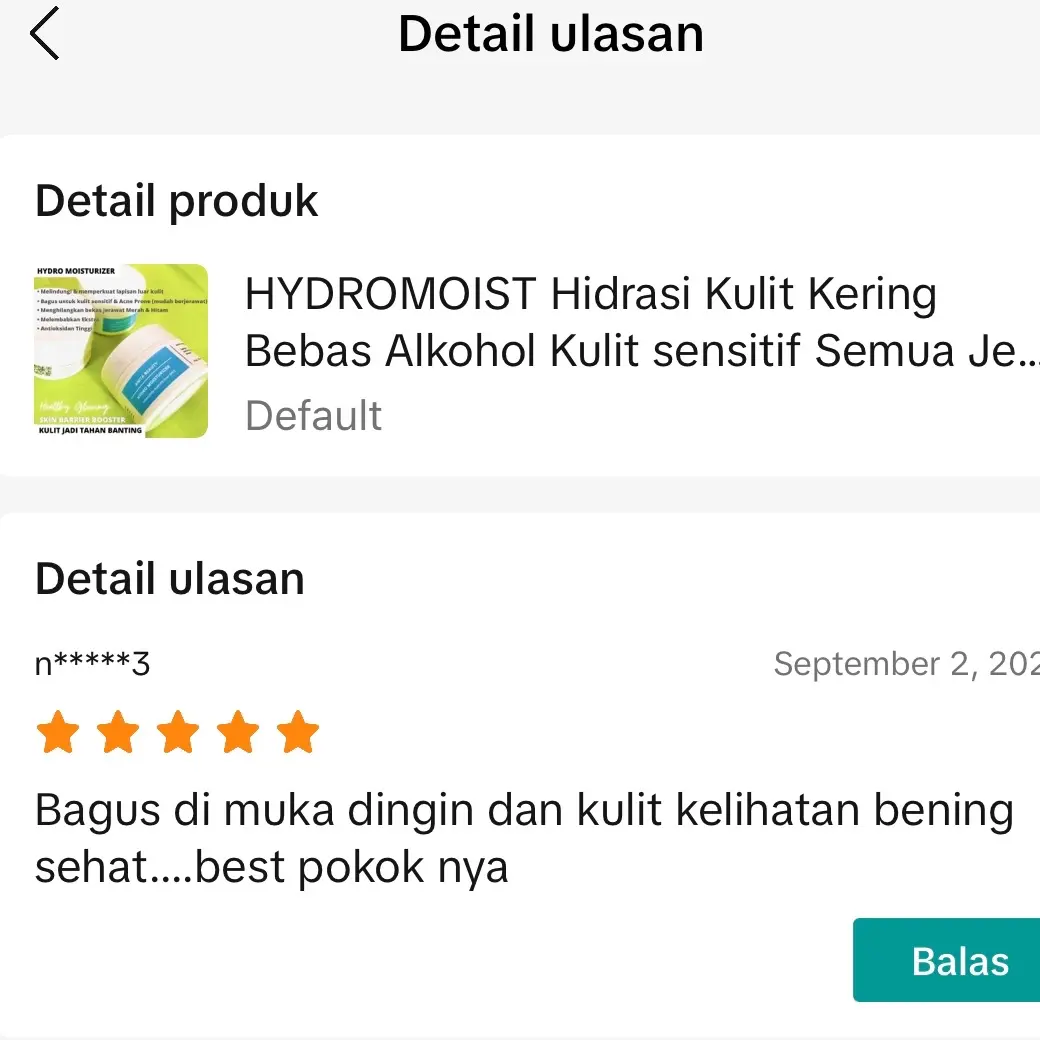Open the HYDROMOIST product thumbnail

click(x=121, y=351)
